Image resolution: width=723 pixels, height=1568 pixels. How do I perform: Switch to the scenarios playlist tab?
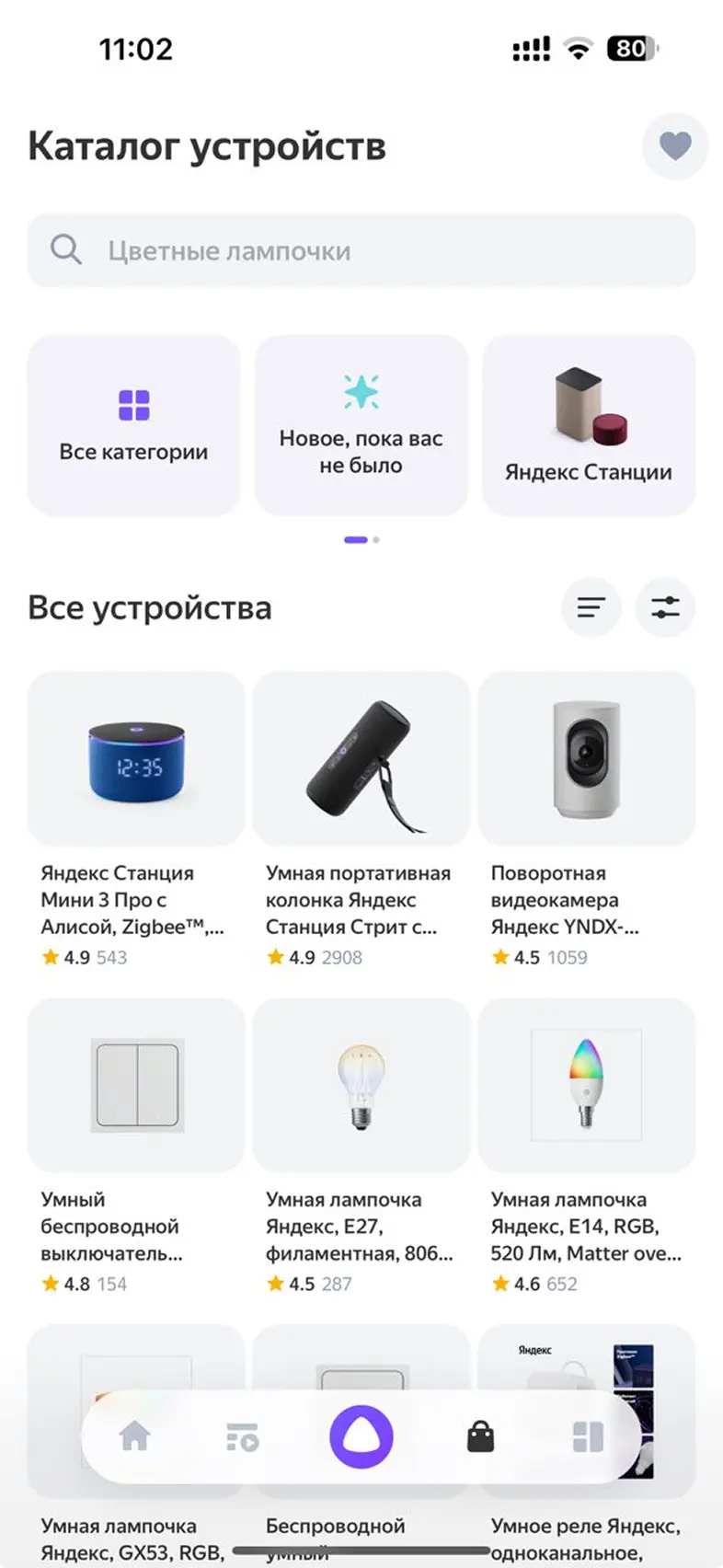[x=242, y=1436]
